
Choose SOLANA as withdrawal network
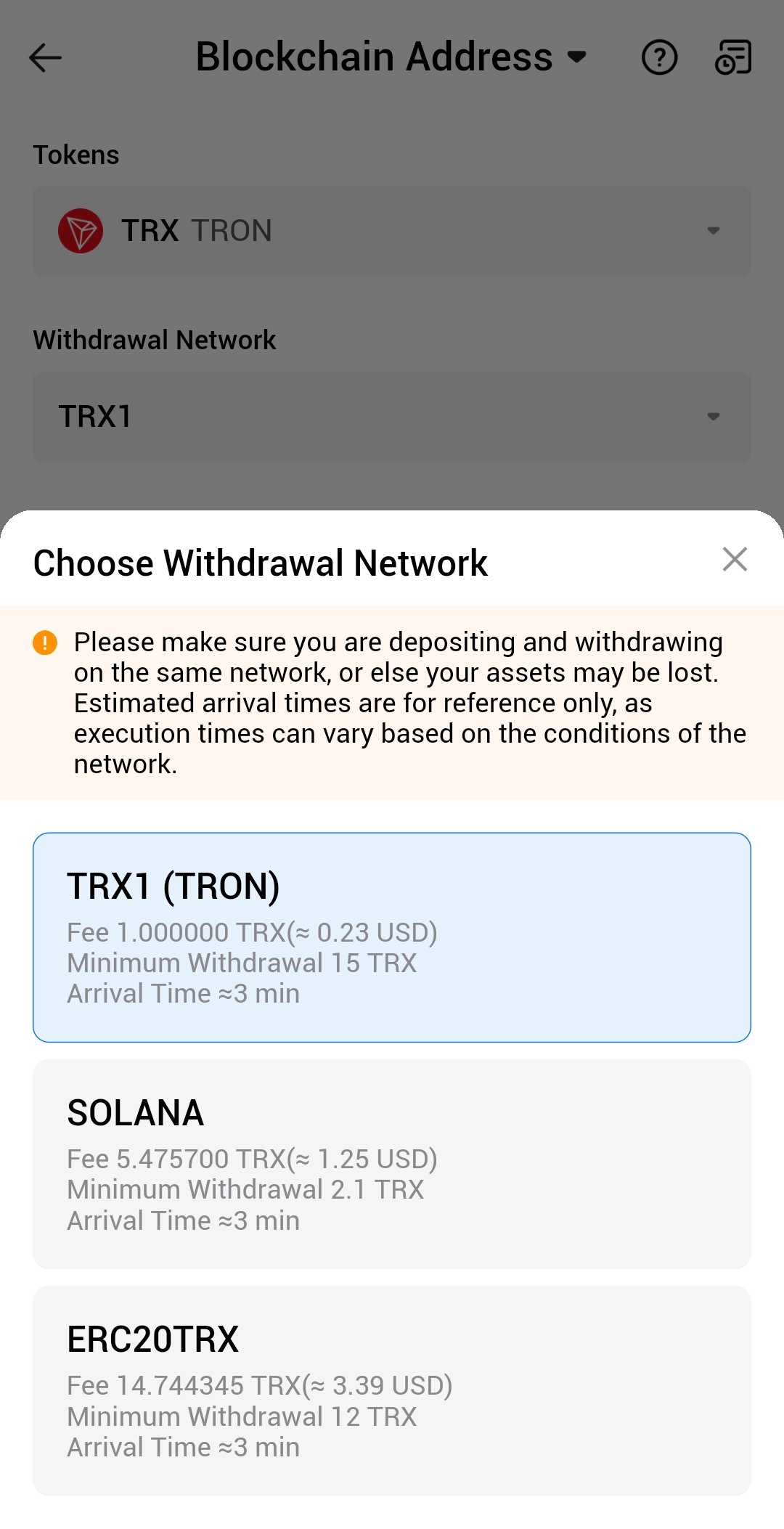(x=392, y=1164)
